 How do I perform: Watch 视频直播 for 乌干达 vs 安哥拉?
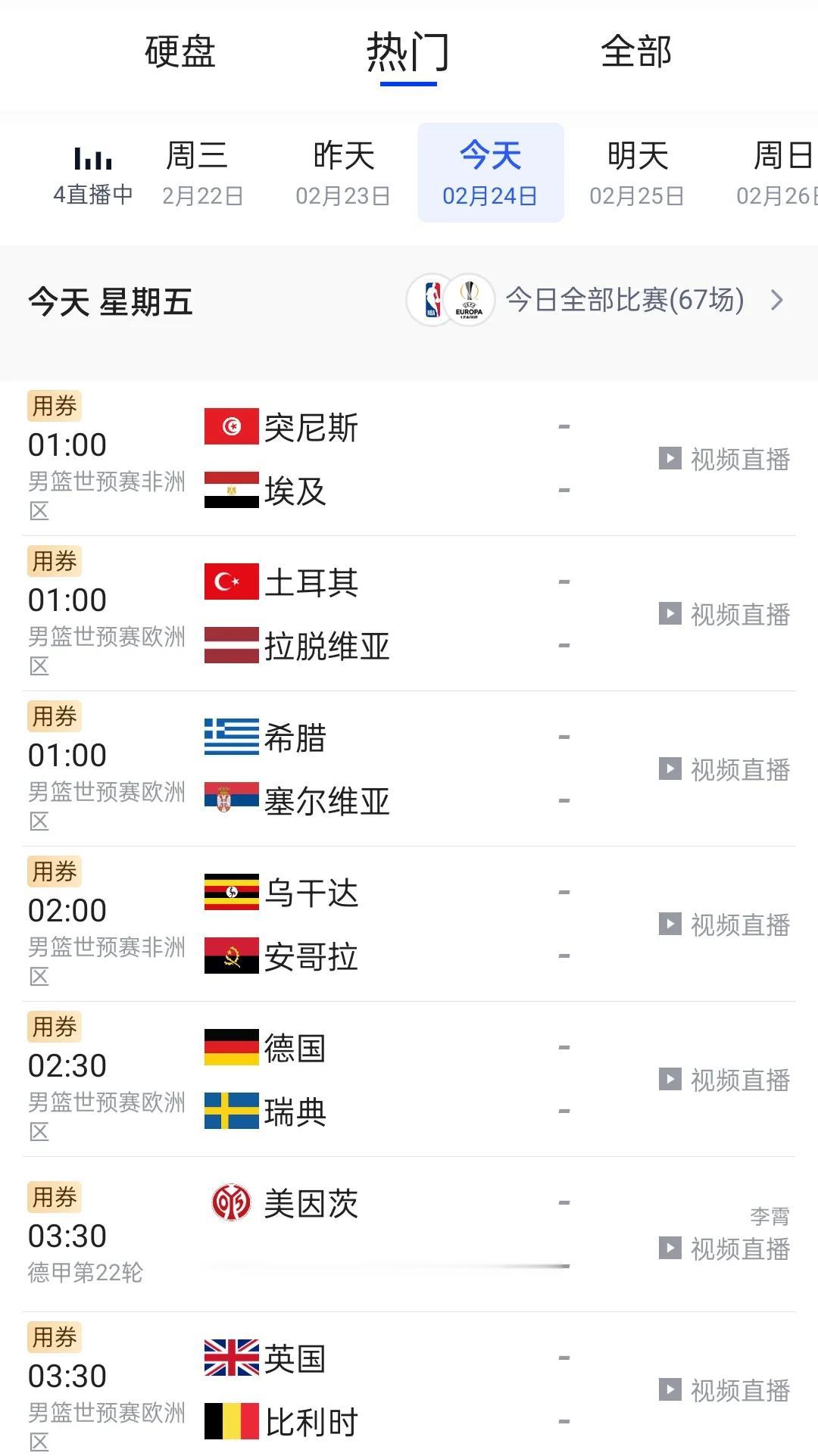click(x=725, y=924)
